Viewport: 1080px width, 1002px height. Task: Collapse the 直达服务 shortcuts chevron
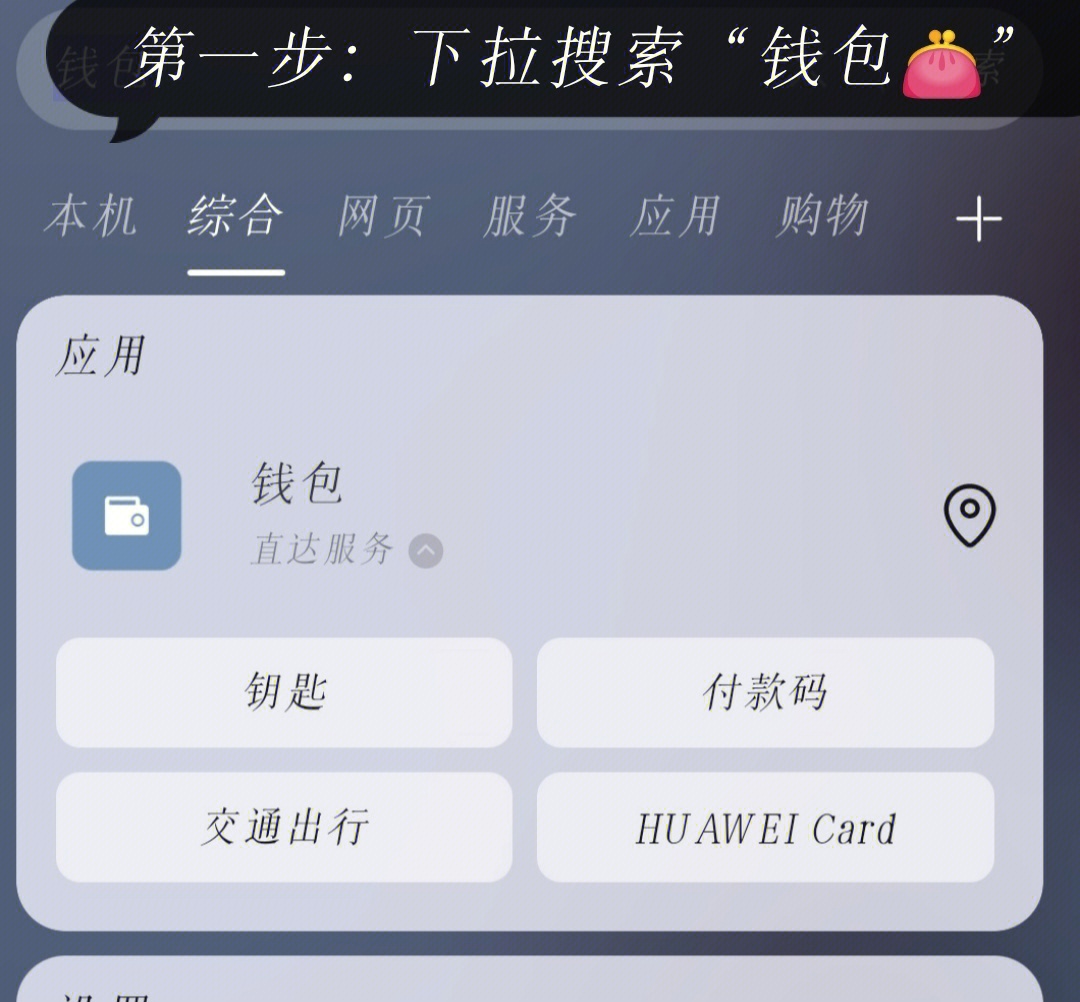pyautogui.click(x=426, y=551)
